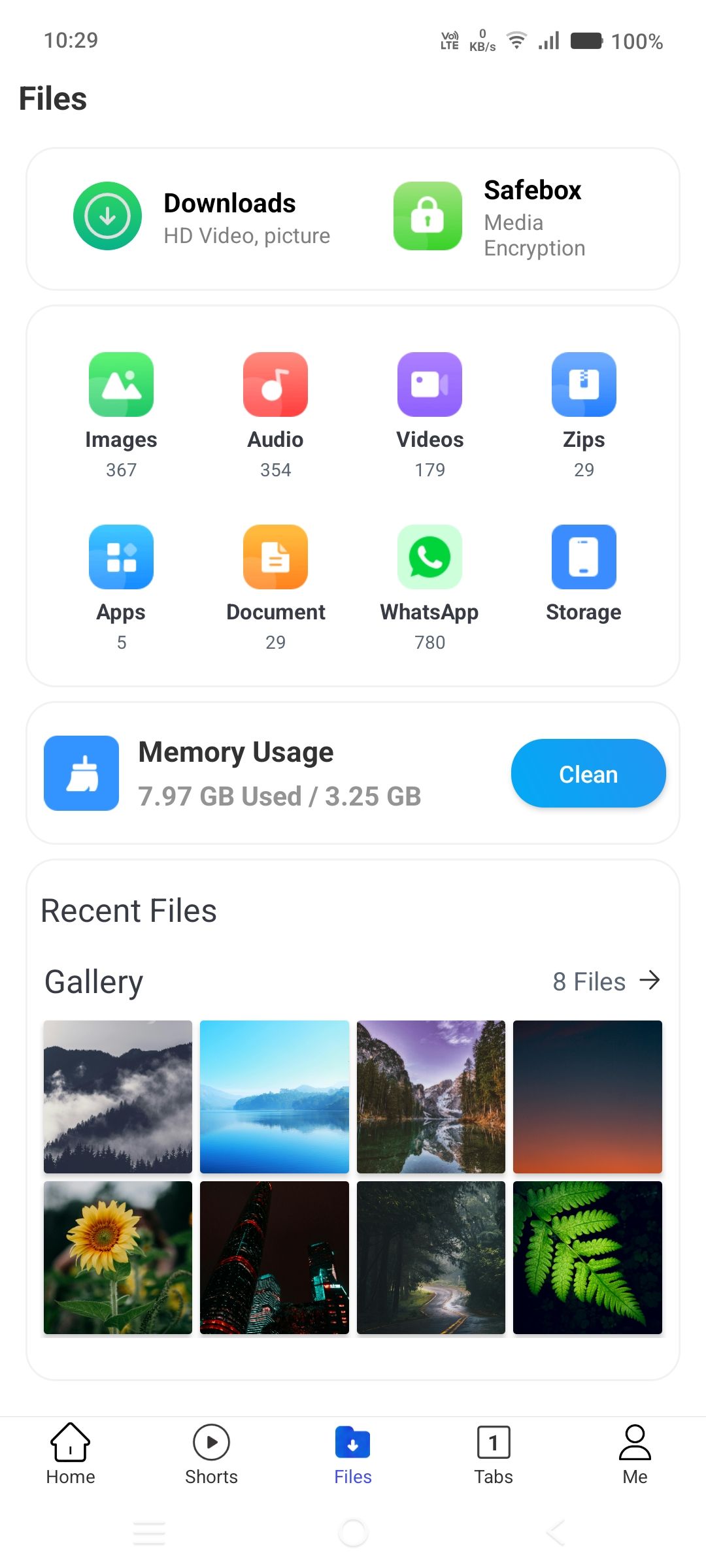706x1568 pixels.
Task: Switch to the Home tab
Action: 71,1454
